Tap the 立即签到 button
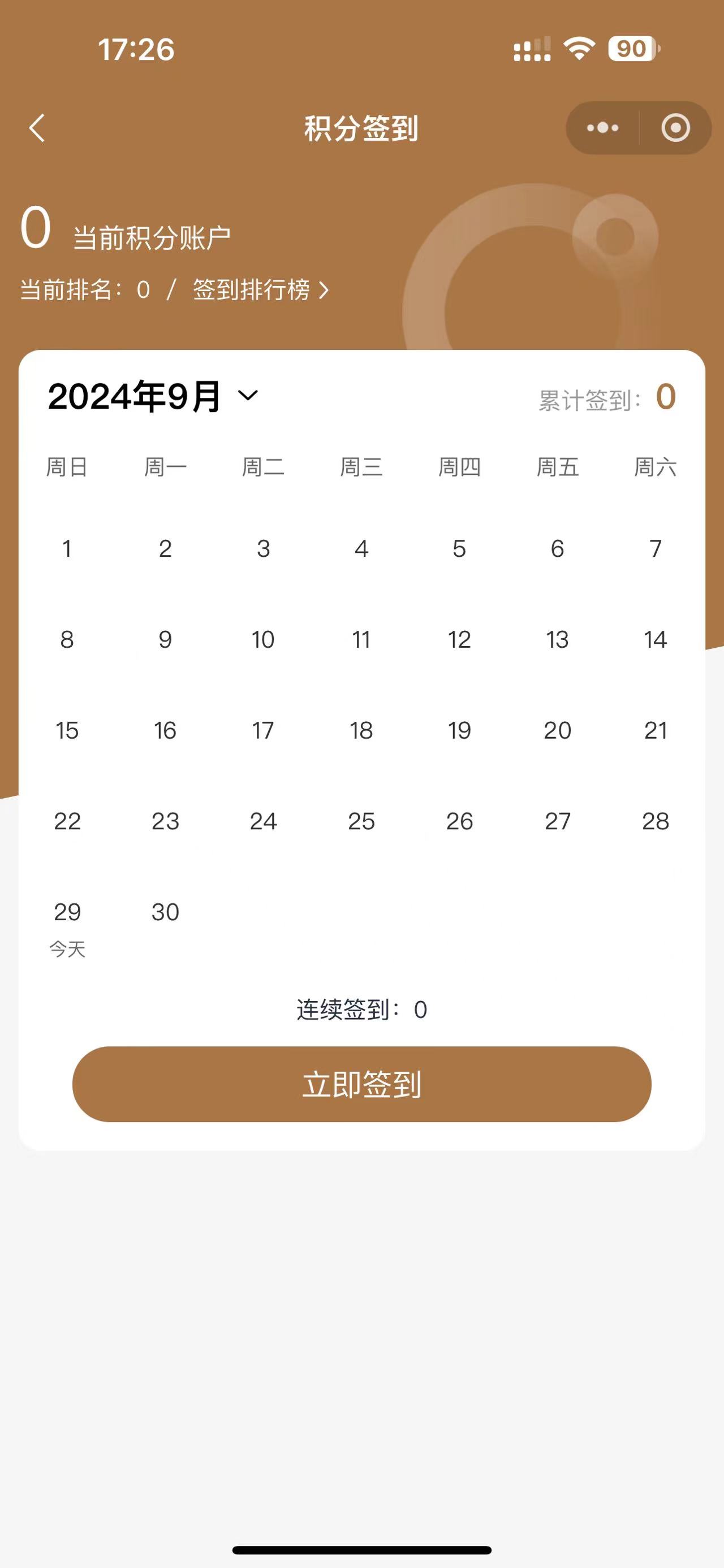Screen dimensions: 724x1568 [361, 1084]
